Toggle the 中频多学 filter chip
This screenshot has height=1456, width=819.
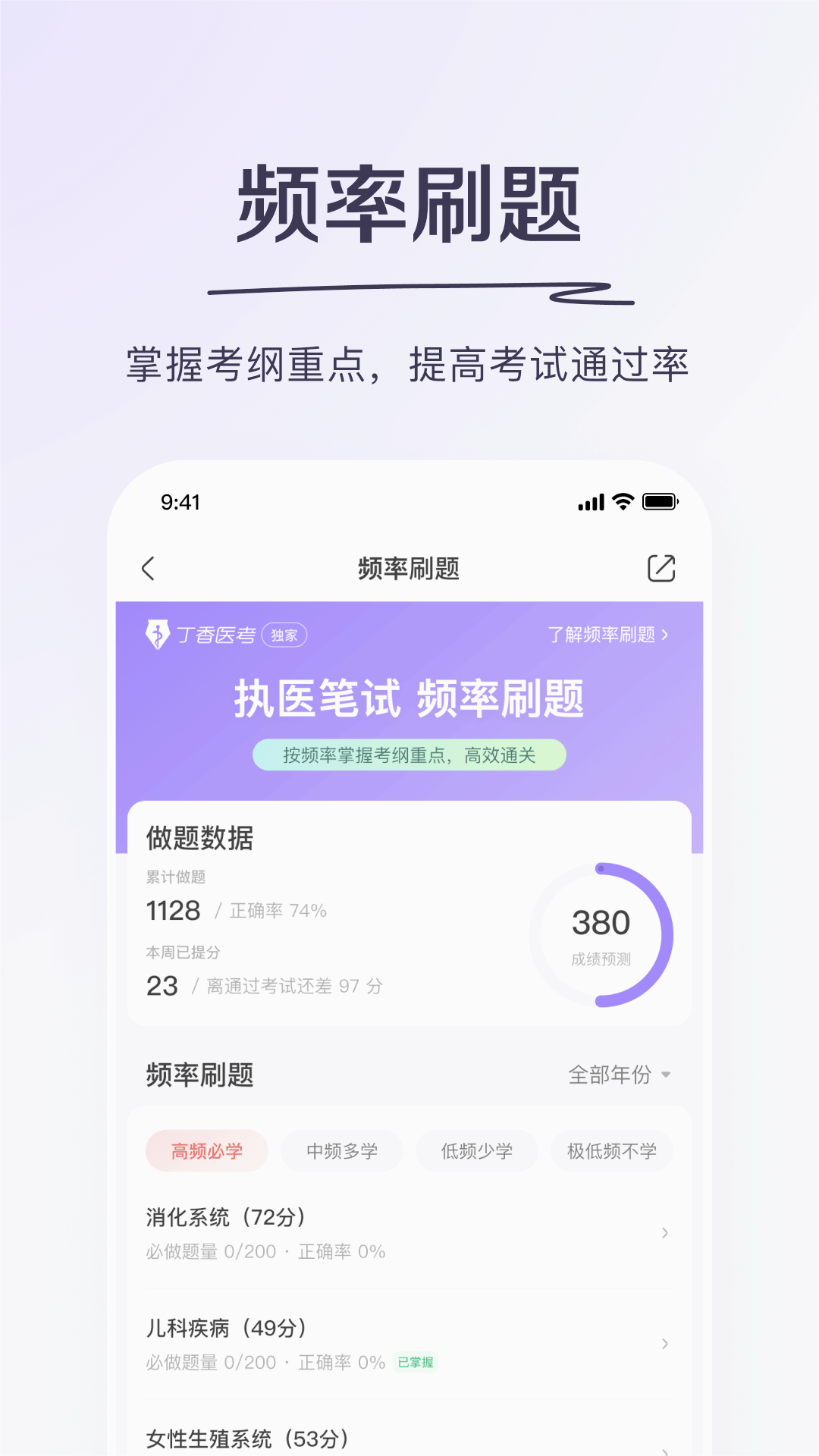[x=341, y=1150]
